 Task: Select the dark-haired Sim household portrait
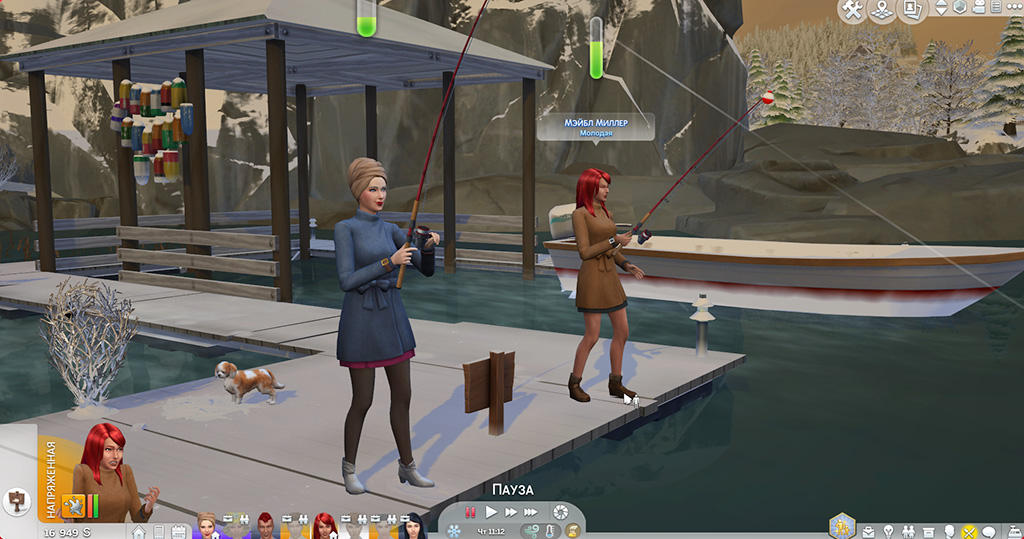413,525
